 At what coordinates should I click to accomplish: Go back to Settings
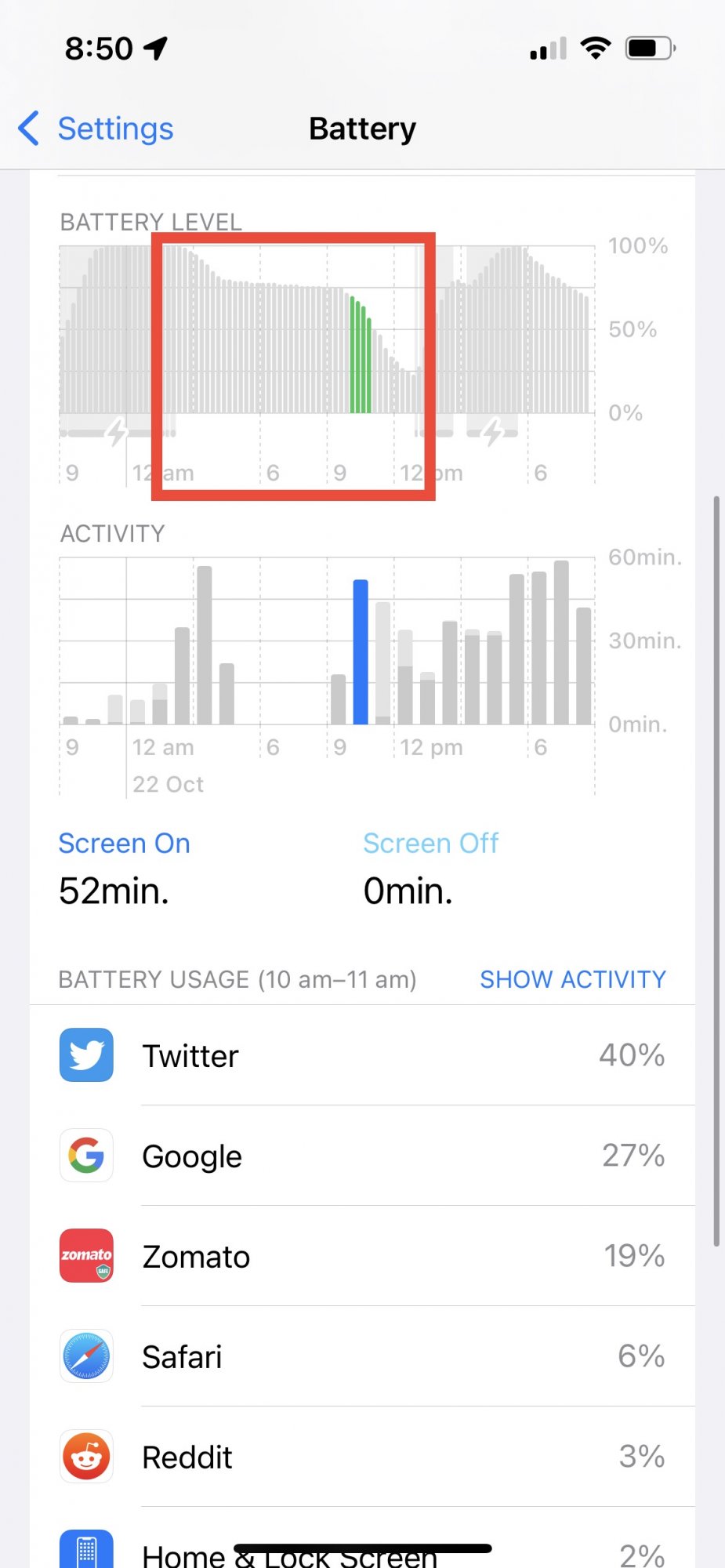coord(96,129)
